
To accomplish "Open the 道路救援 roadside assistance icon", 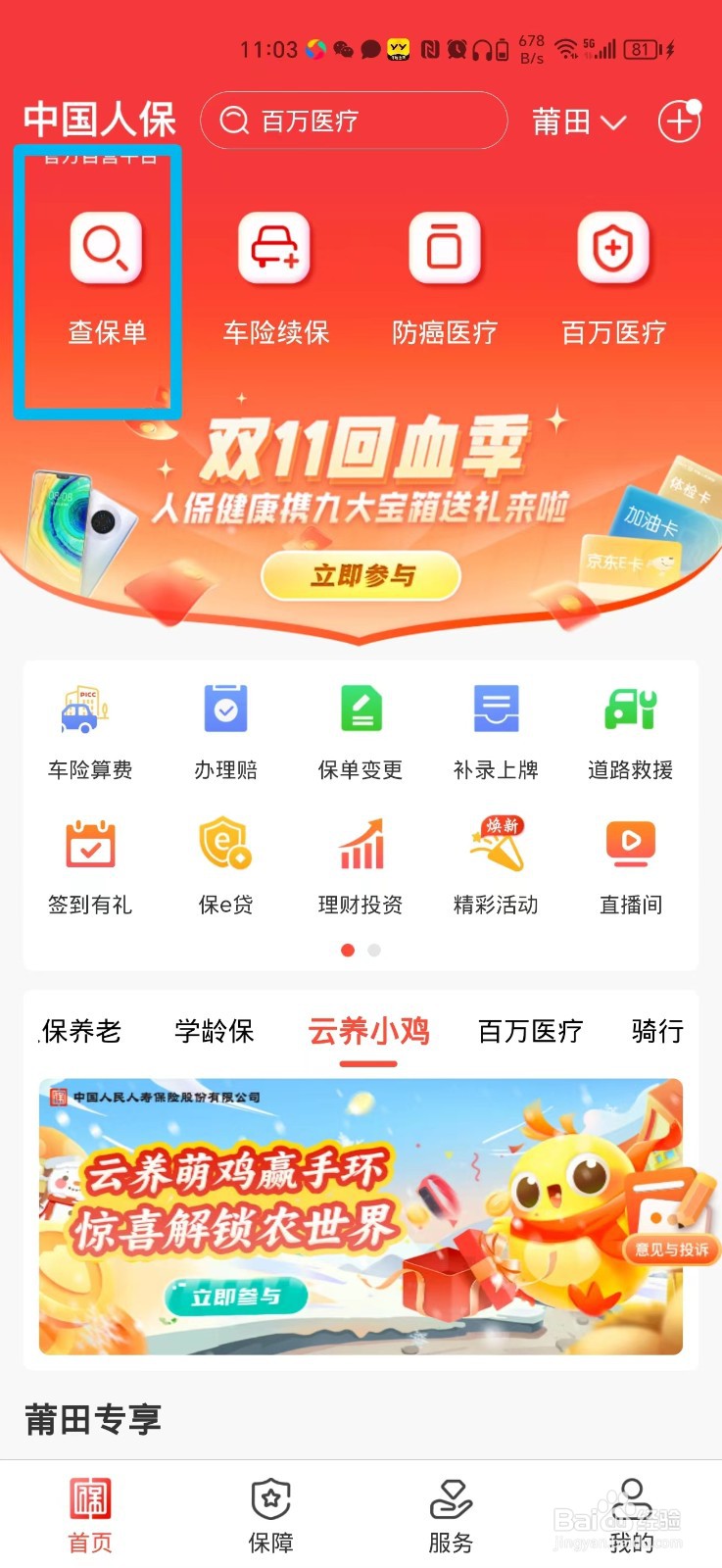I will pos(631,730).
